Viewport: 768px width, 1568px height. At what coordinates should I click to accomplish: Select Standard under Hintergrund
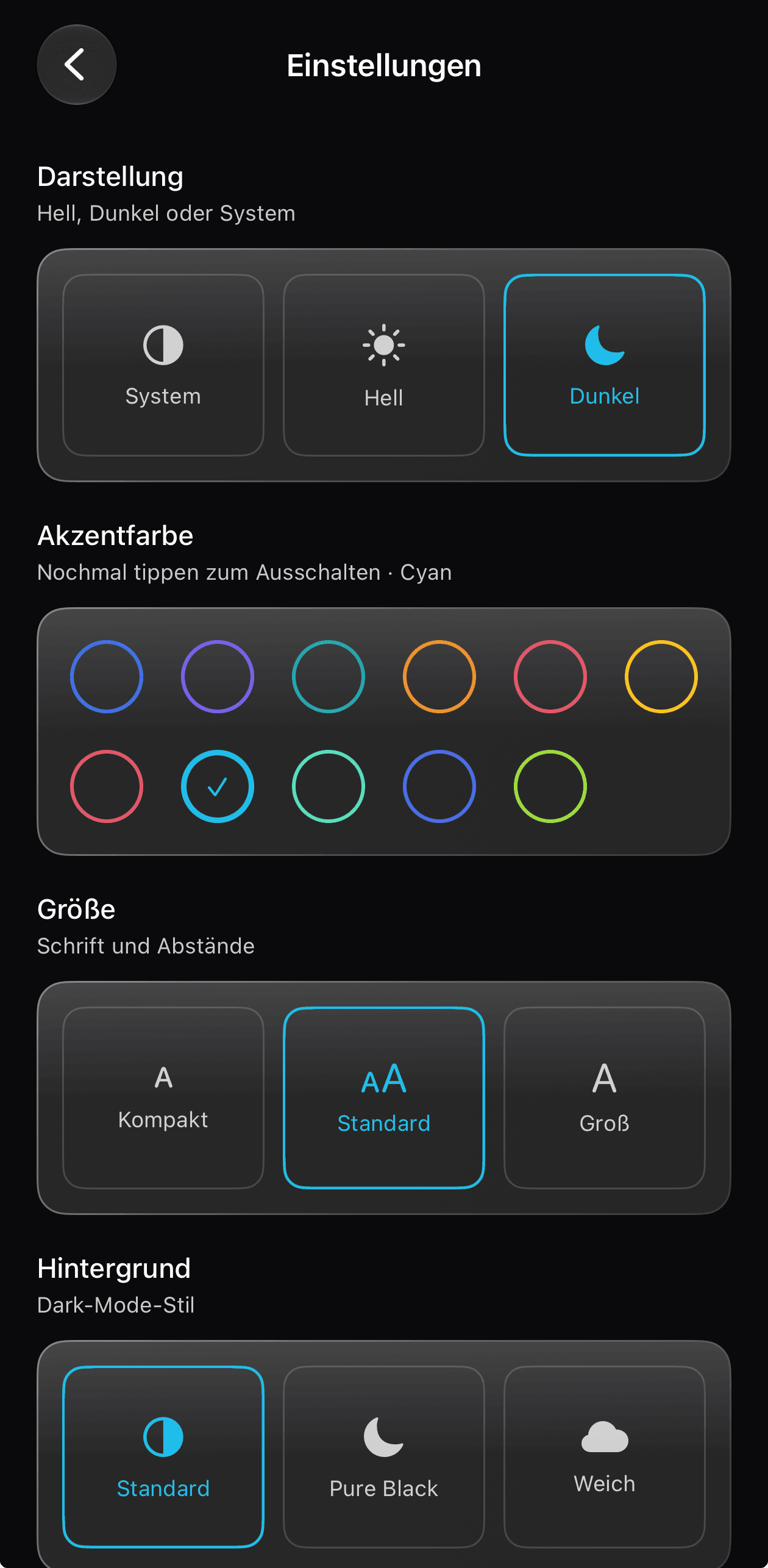click(x=163, y=1456)
